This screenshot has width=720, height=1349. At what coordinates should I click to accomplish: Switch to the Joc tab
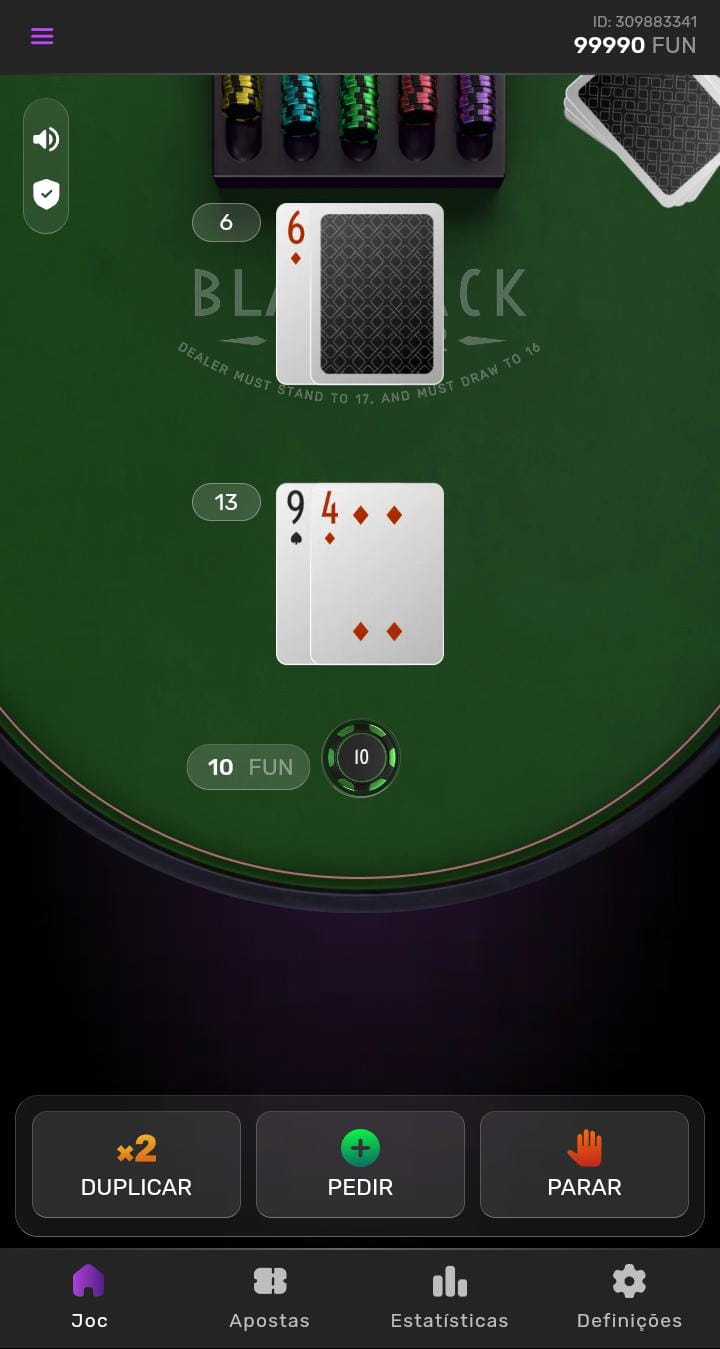[89, 1297]
